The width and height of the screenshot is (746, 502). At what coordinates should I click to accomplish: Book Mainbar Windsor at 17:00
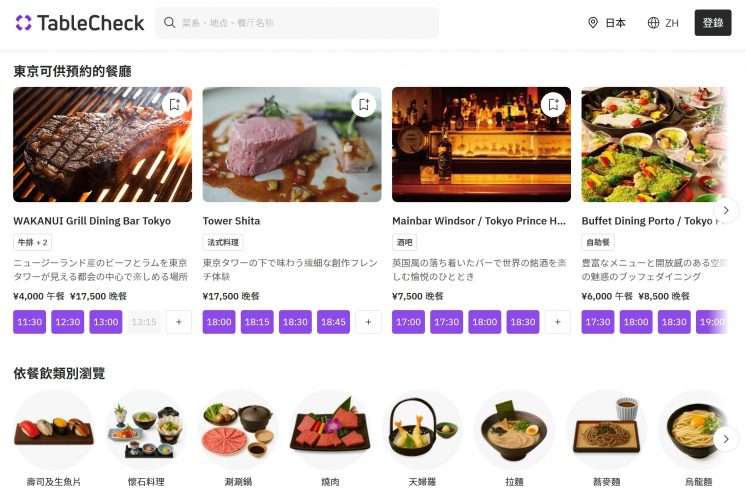click(408, 322)
